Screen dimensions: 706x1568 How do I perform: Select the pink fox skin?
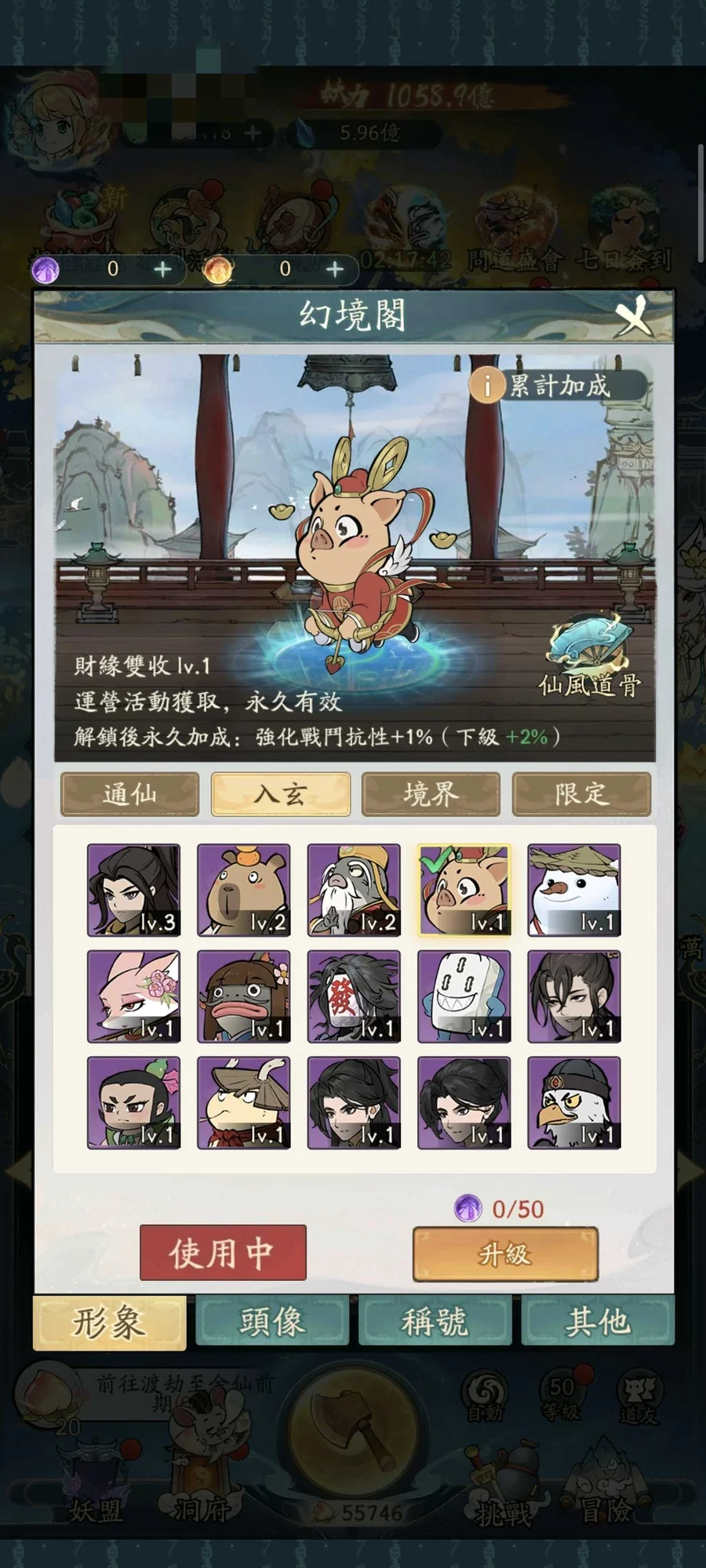(x=133, y=996)
